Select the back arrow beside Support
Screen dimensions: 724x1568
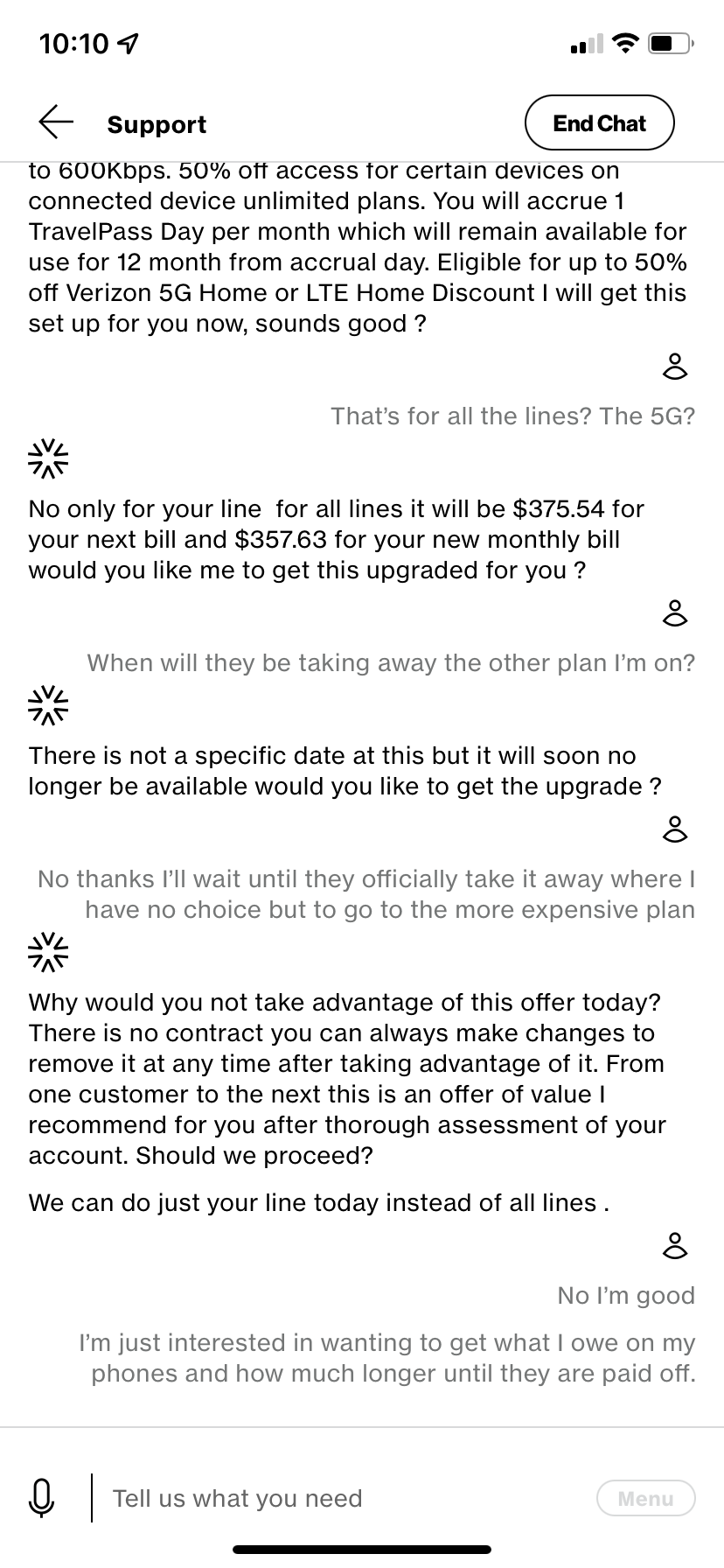pyautogui.click(x=54, y=122)
